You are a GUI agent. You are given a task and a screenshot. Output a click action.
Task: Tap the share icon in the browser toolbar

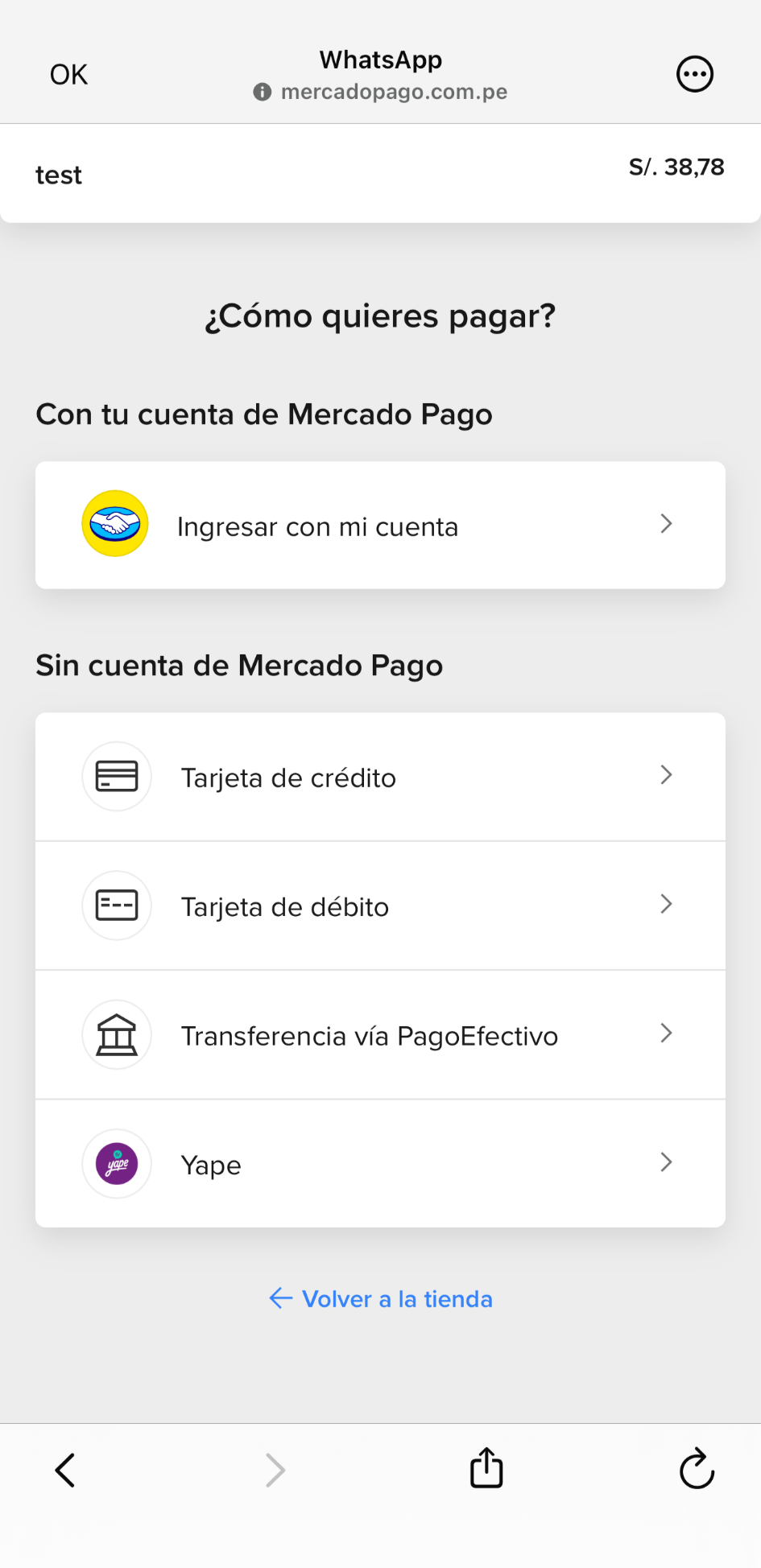tap(486, 1468)
